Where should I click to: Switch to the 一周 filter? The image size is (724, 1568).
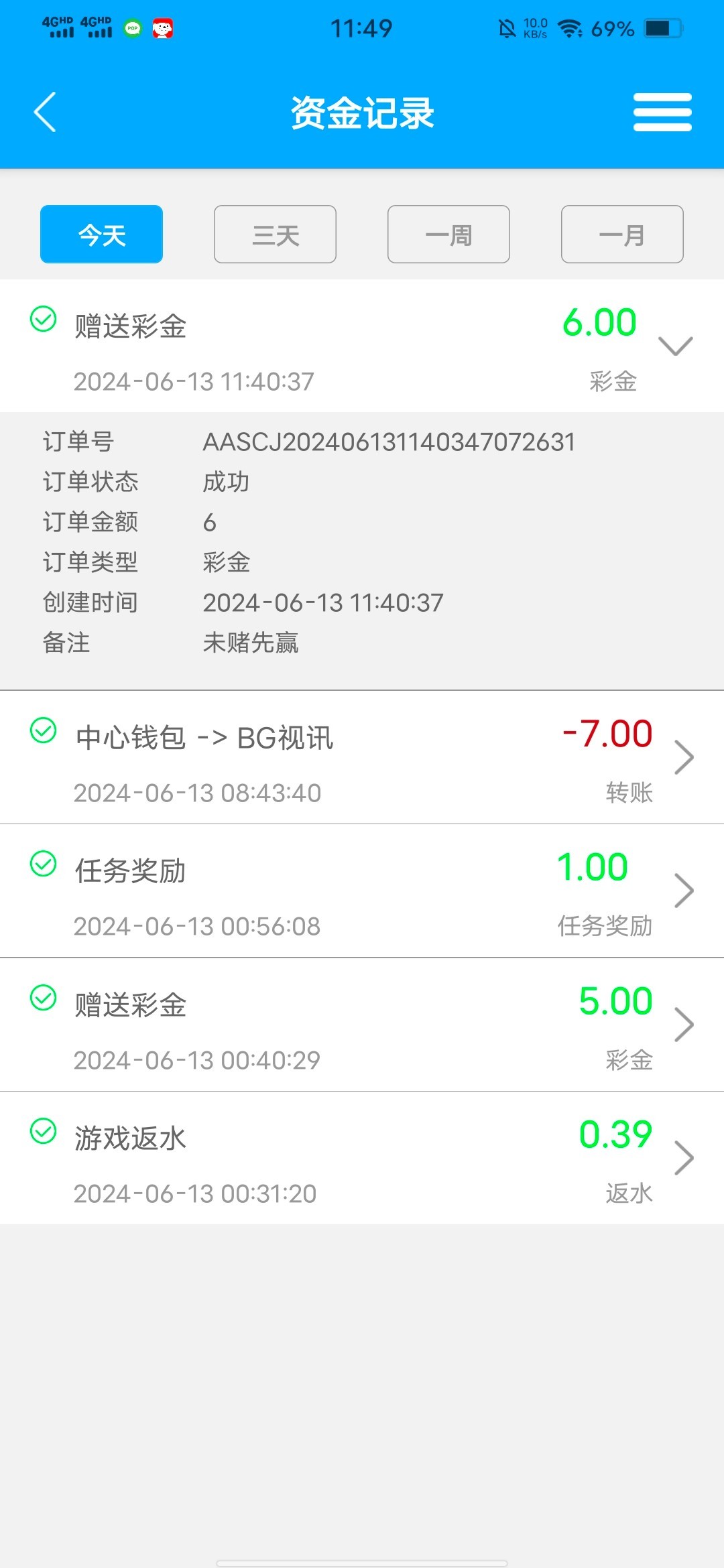(x=448, y=235)
